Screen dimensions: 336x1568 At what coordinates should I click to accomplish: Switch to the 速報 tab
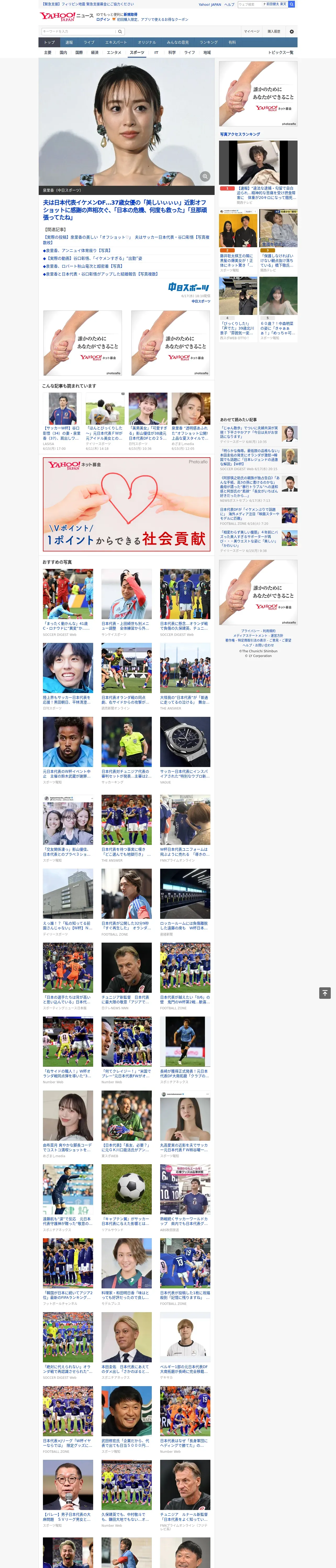69,43
